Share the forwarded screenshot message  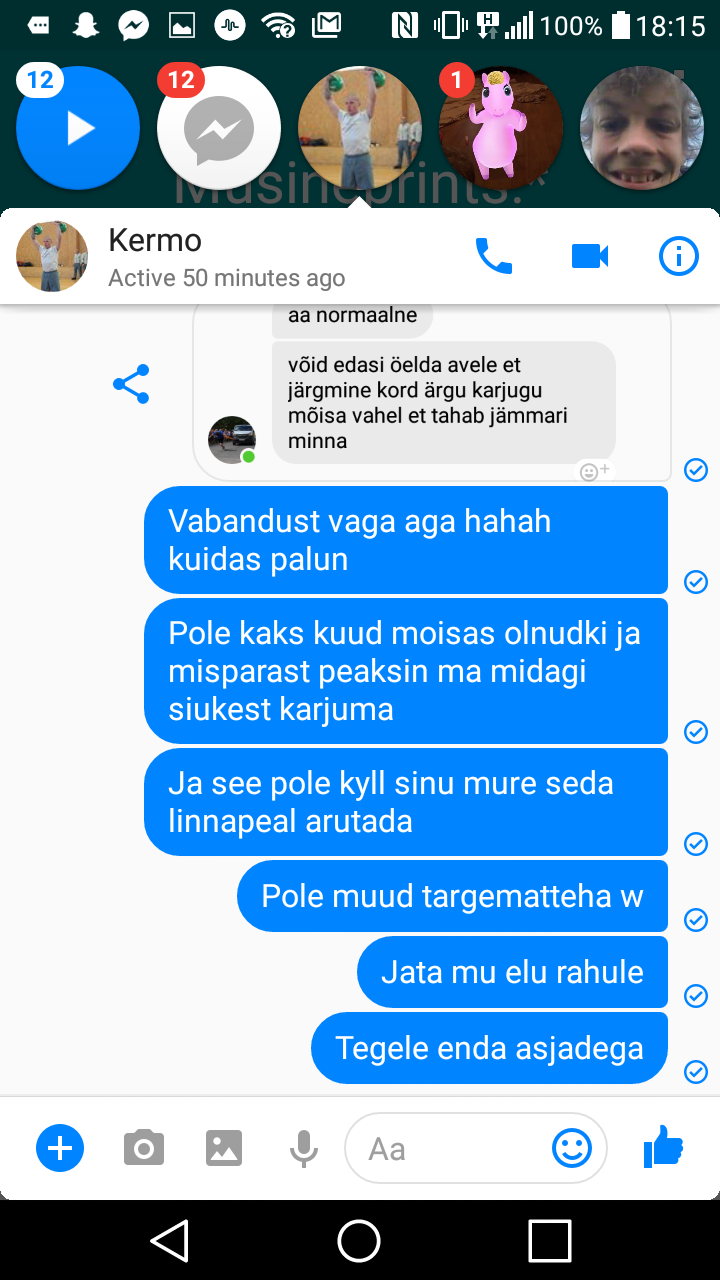[131, 384]
